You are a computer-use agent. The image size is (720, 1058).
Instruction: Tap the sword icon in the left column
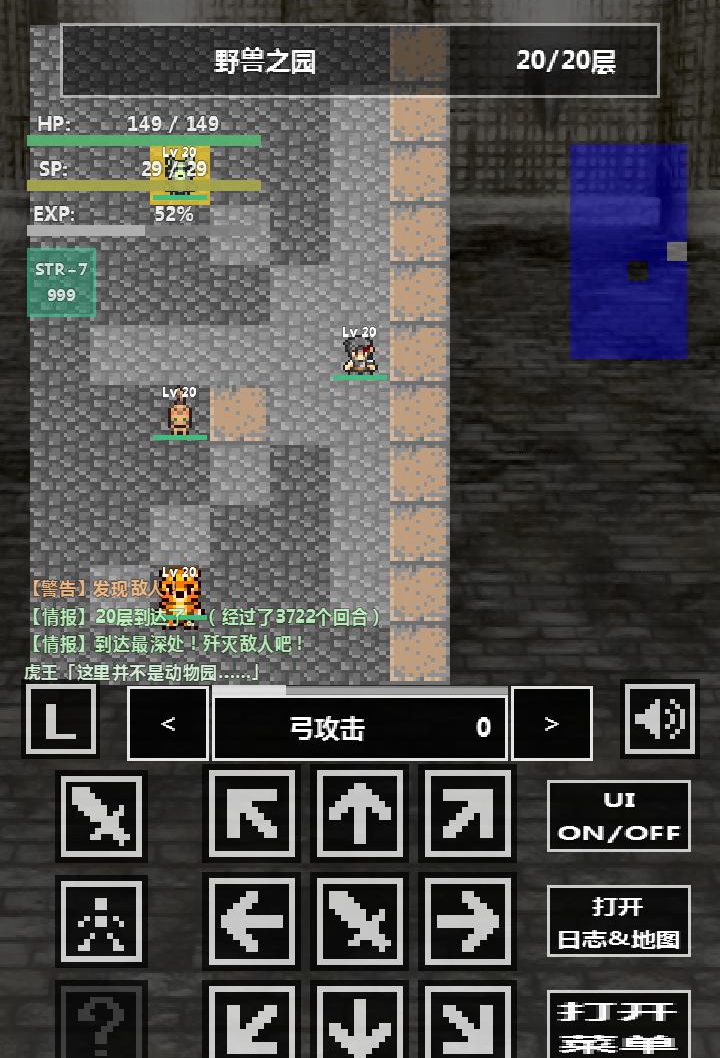(102, 816)
